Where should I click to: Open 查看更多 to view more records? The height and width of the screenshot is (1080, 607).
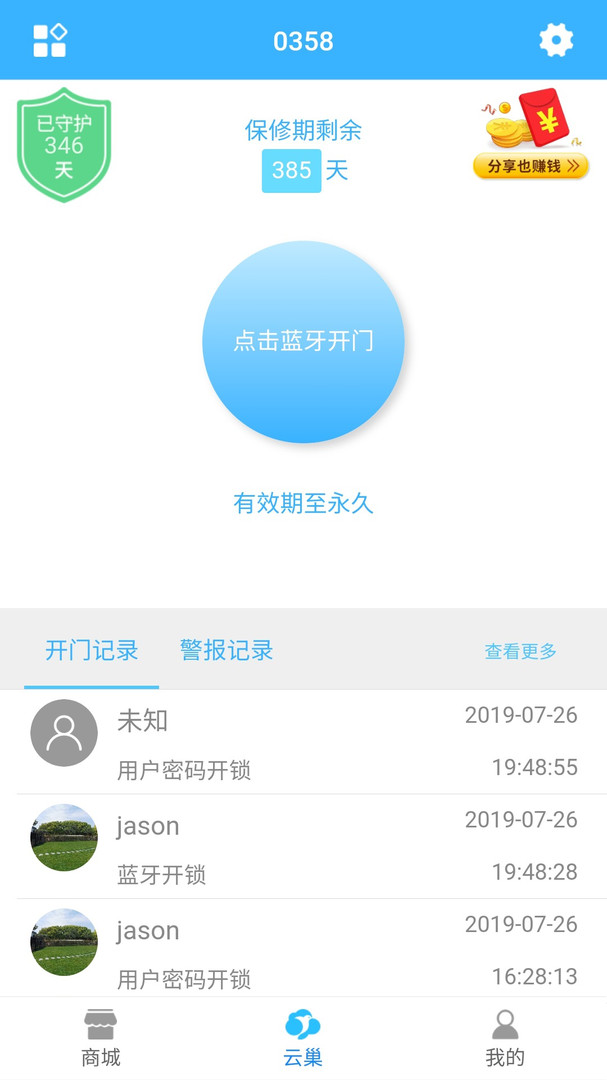point(520,652)
